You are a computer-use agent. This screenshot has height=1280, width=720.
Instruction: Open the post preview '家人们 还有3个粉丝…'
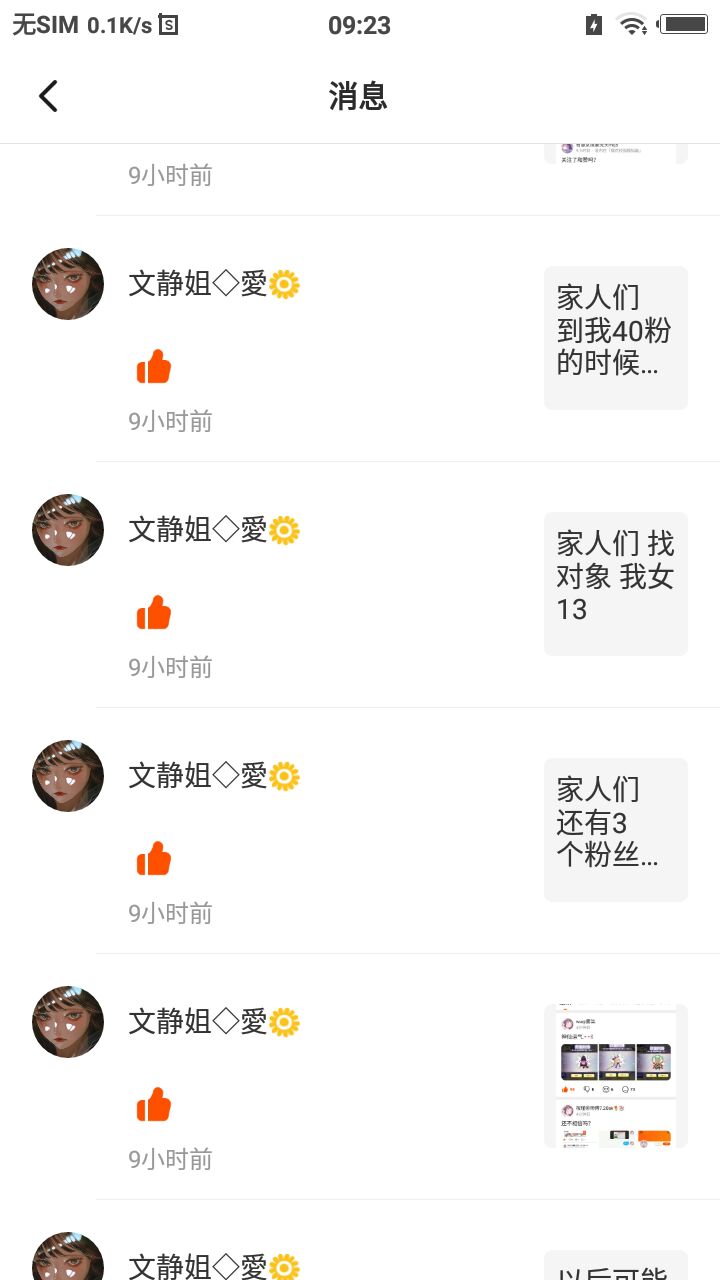point(615,830)
